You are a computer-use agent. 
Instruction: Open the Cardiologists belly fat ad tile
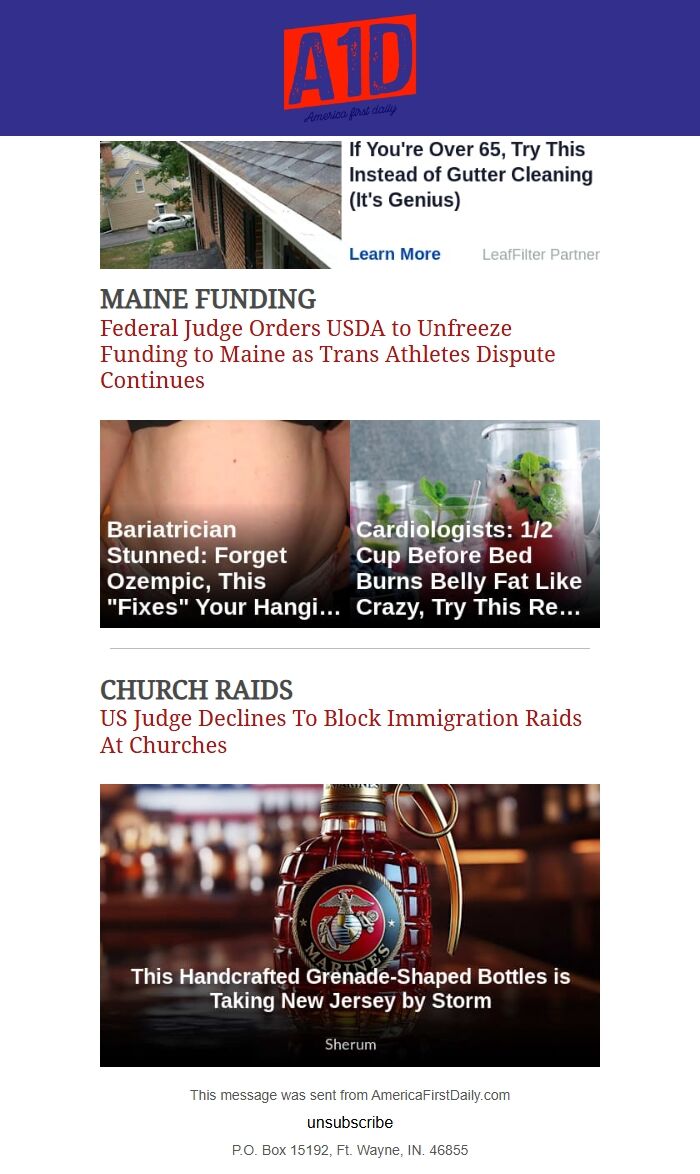[x=475, y=524]
